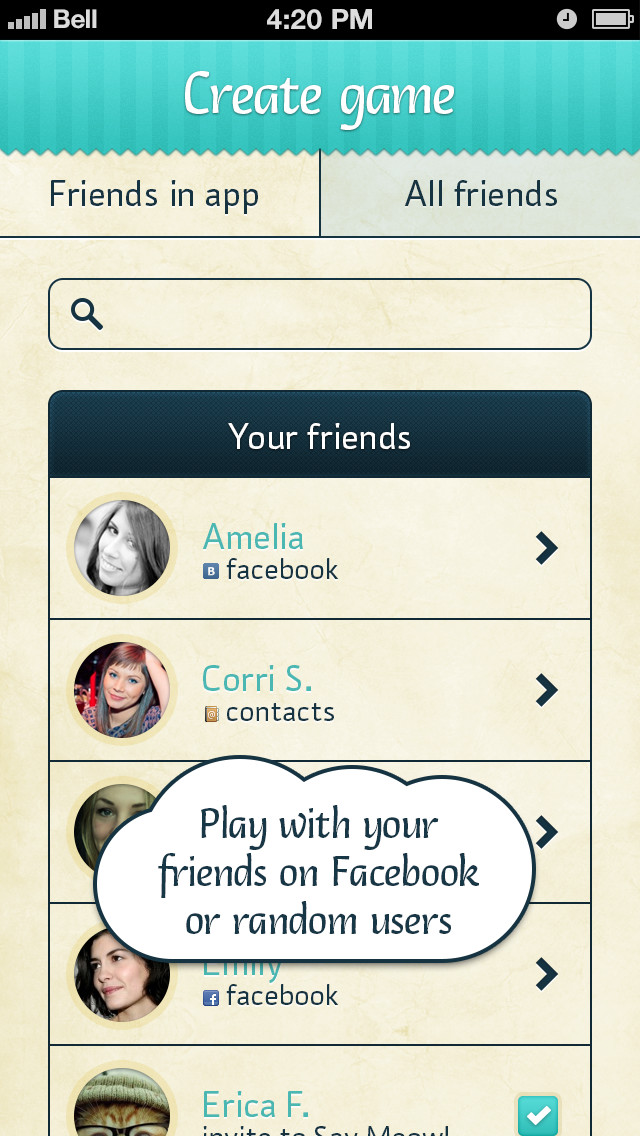Uncheck the invite checkbox for Erica F.

(538, 1116)
